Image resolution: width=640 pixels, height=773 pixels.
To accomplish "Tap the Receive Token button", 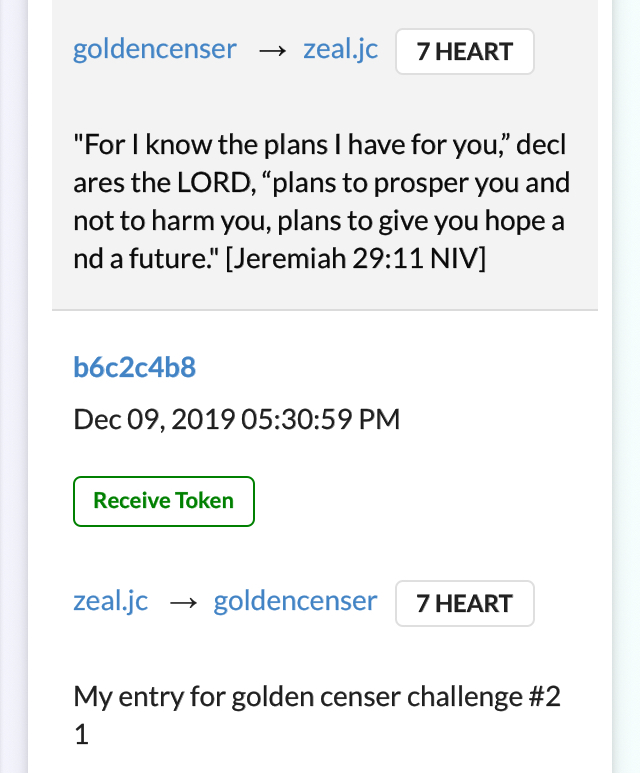I will [164, 501].
